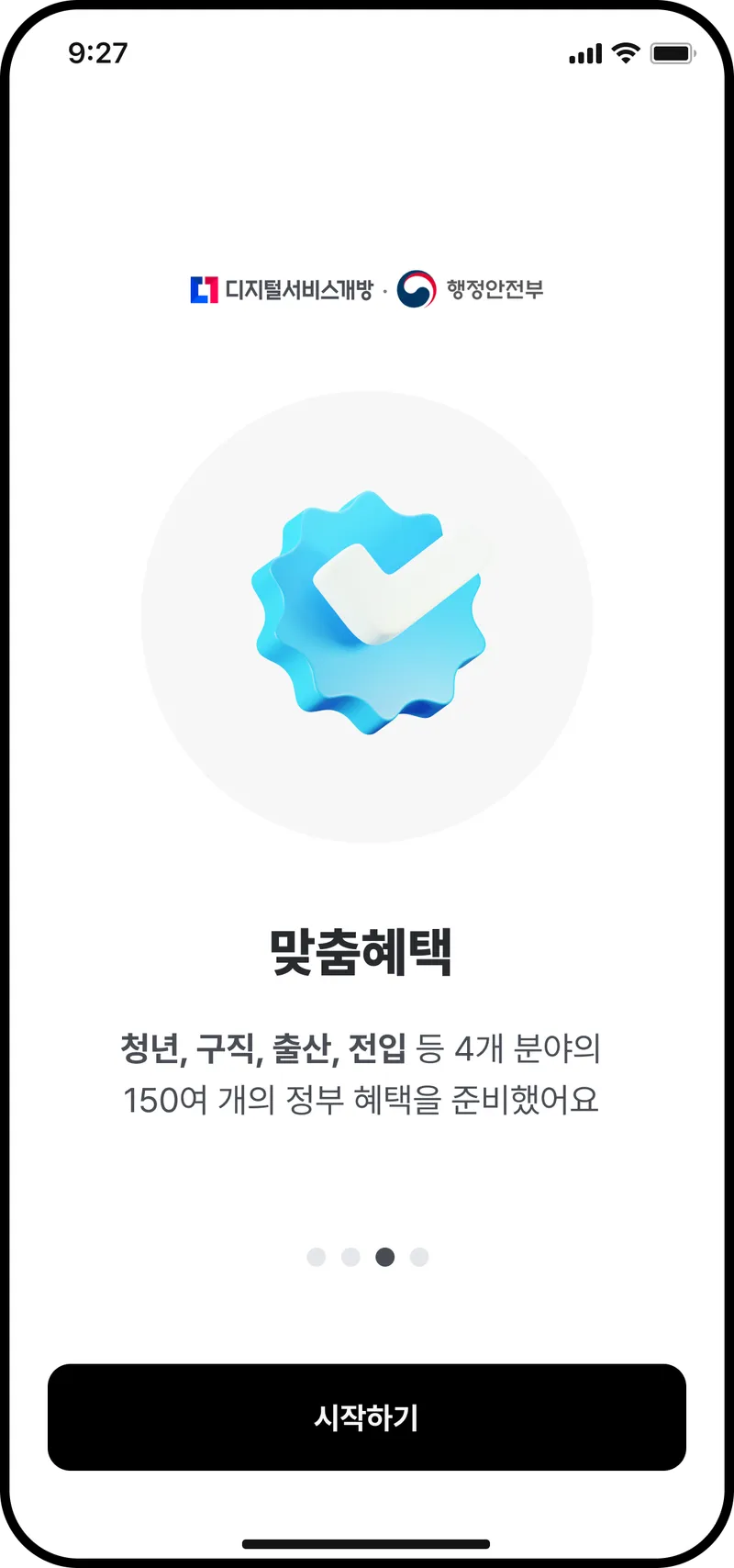Select the second page indicator dot
Image resolution: width=734 pixels, height=1568 pixels.
click(350, 1257)
